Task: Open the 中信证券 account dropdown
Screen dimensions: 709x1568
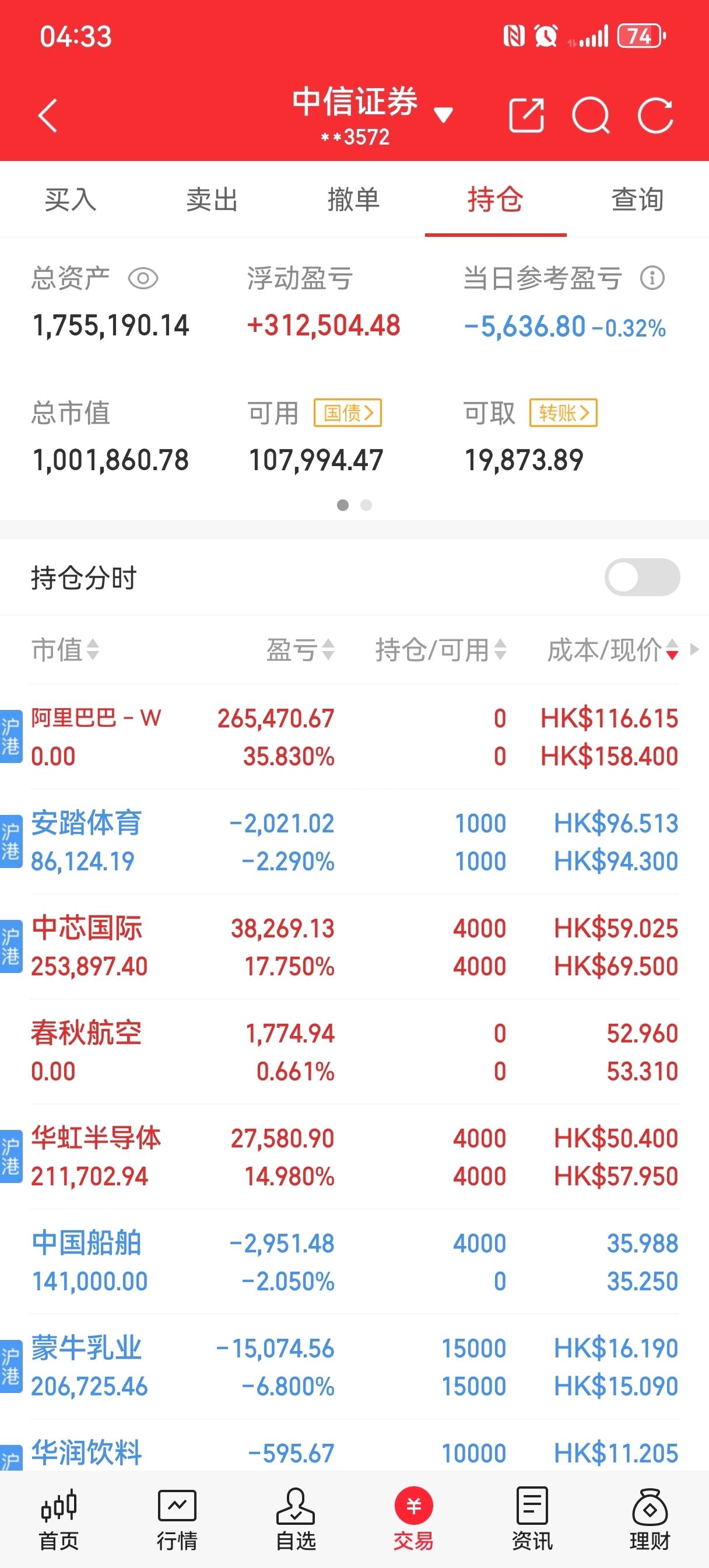Action: pos(443,114)
